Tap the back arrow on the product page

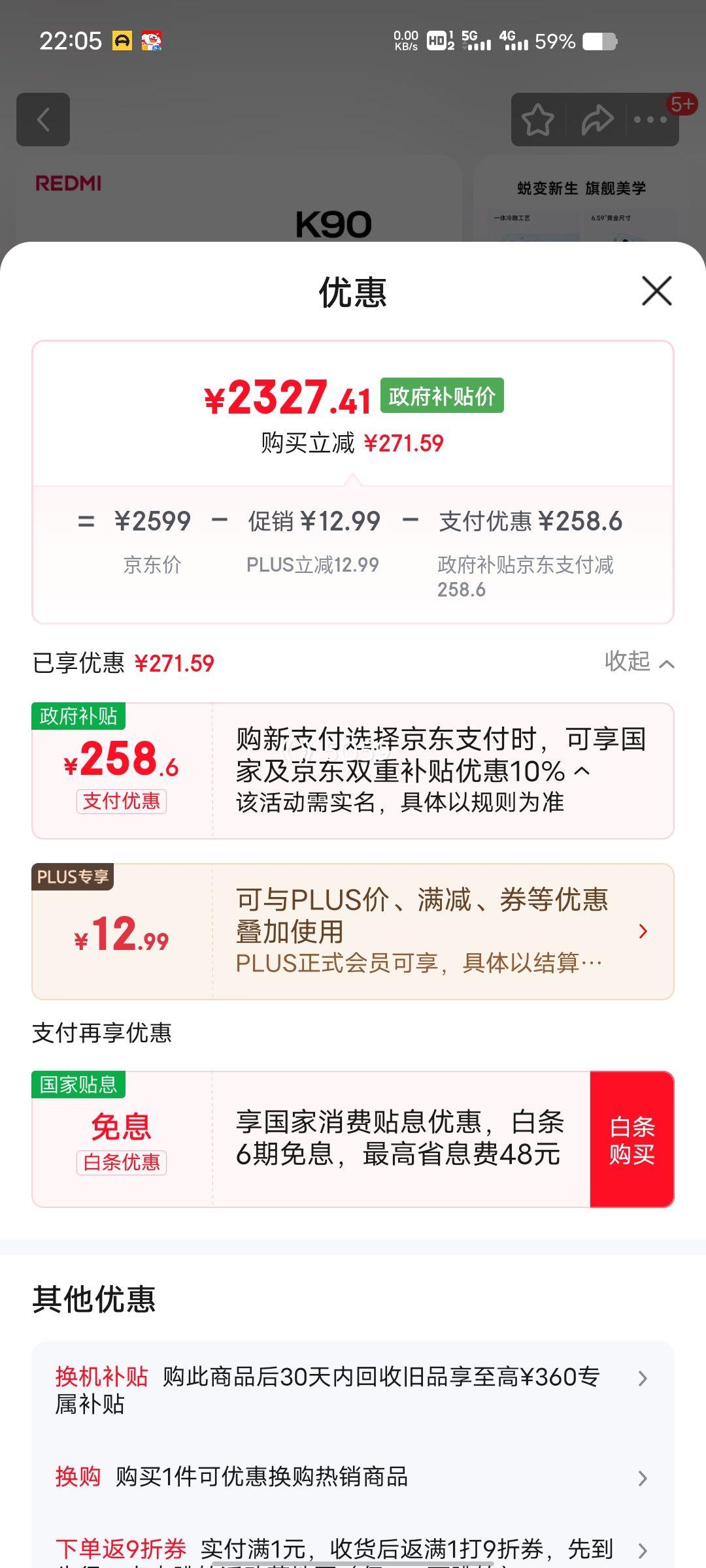click(x=42, y=120)
